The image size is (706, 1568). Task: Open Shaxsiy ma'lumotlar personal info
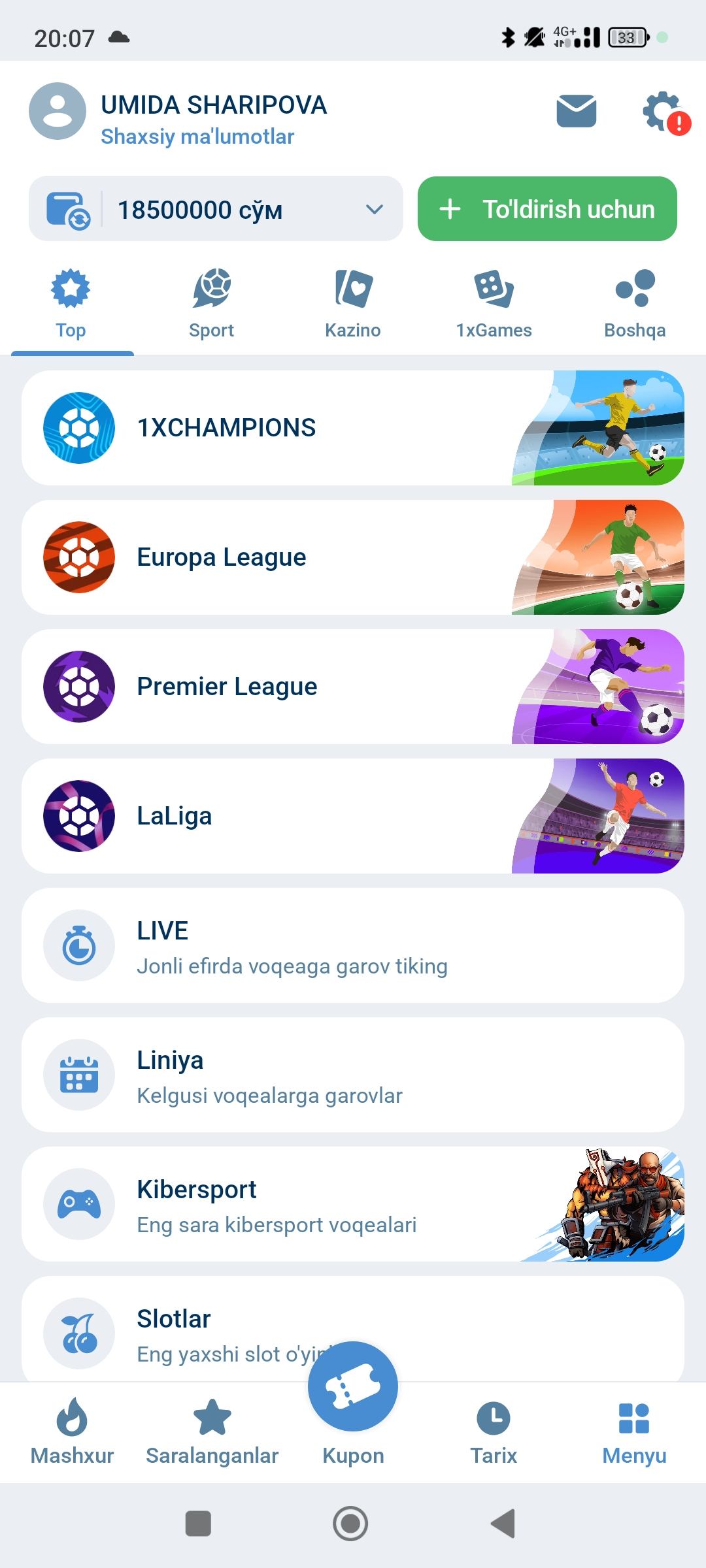pyautogui.click(x=197, y=137)
